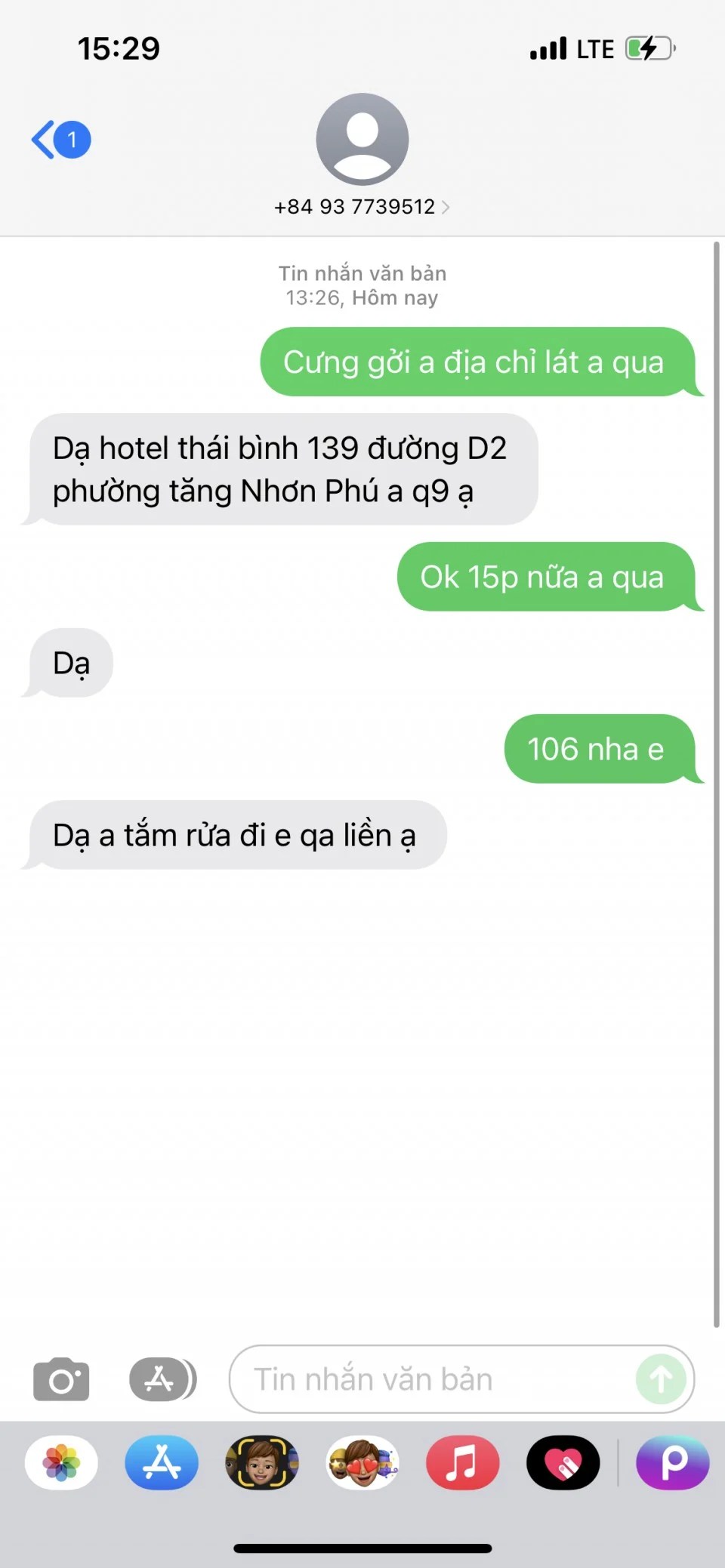
Task: Open contact details for +84 93 7739512
Action: [x=362, y=207]
